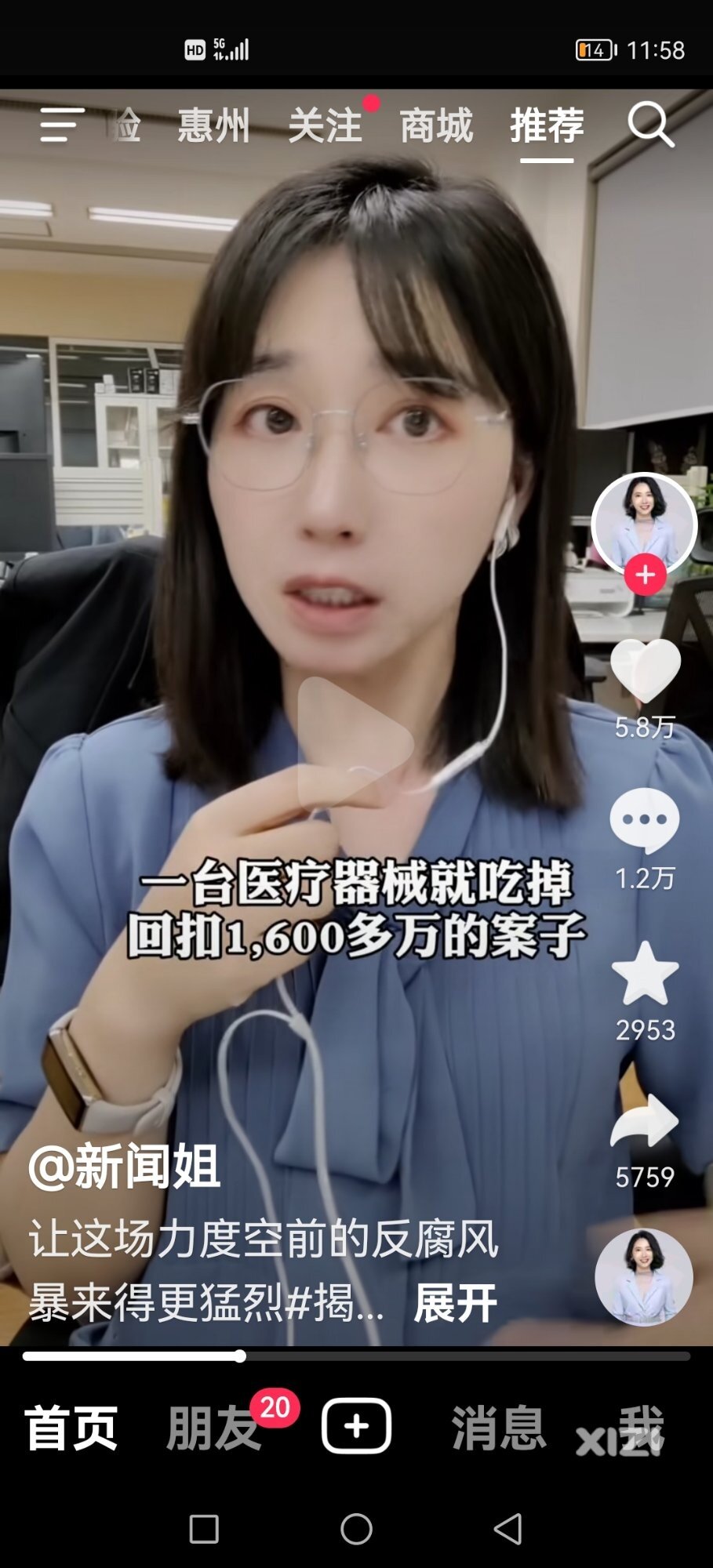Open the creator's profile avatar
This screenshot has height=1568, width=713.
644,523
